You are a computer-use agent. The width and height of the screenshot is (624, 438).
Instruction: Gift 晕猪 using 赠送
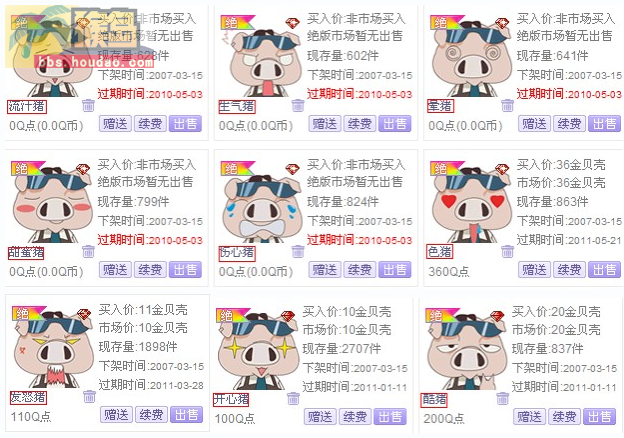[x=533, y=124]
